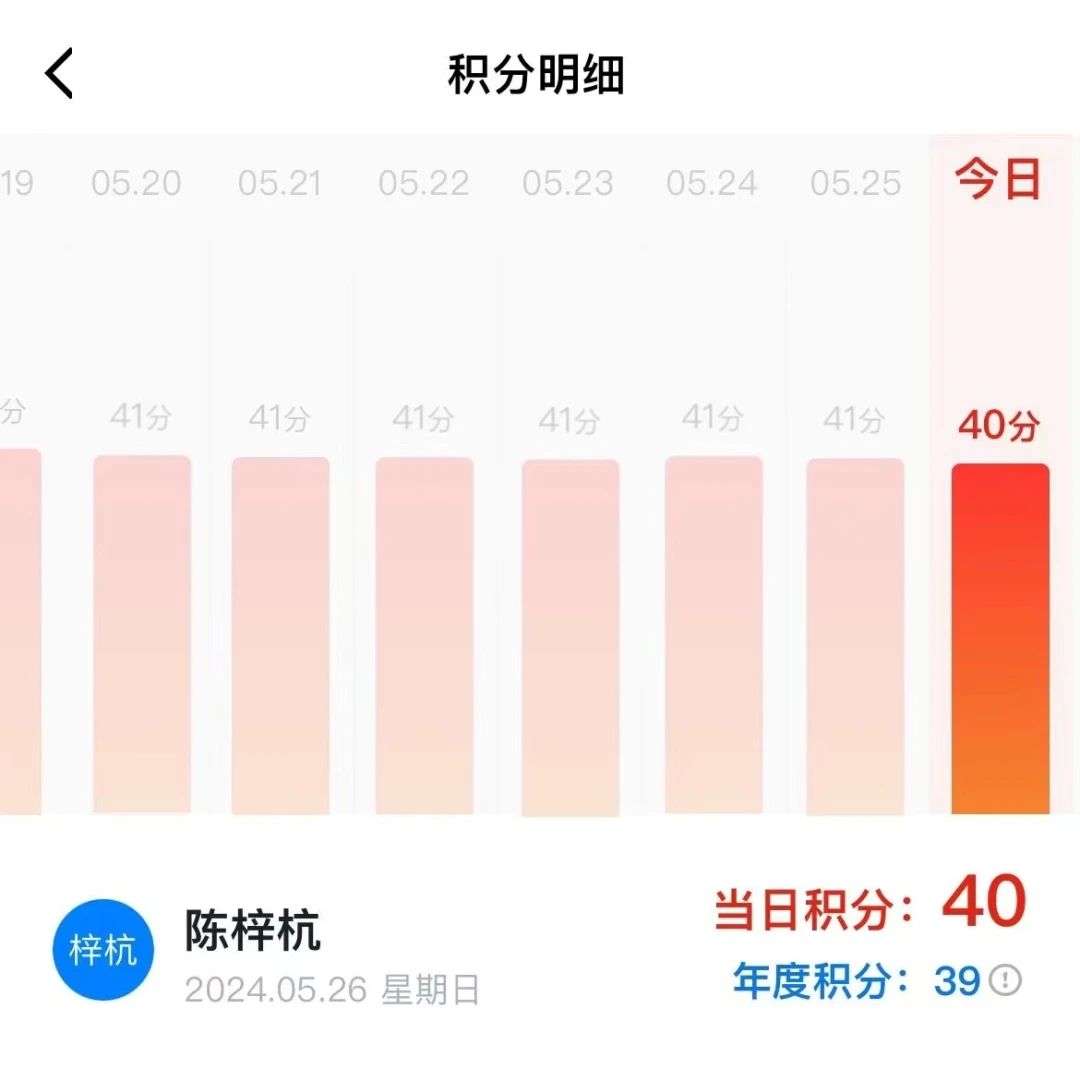The image size is (1080, 1080).
Task: Select the 今日 bar
Action: (1000, 638)
